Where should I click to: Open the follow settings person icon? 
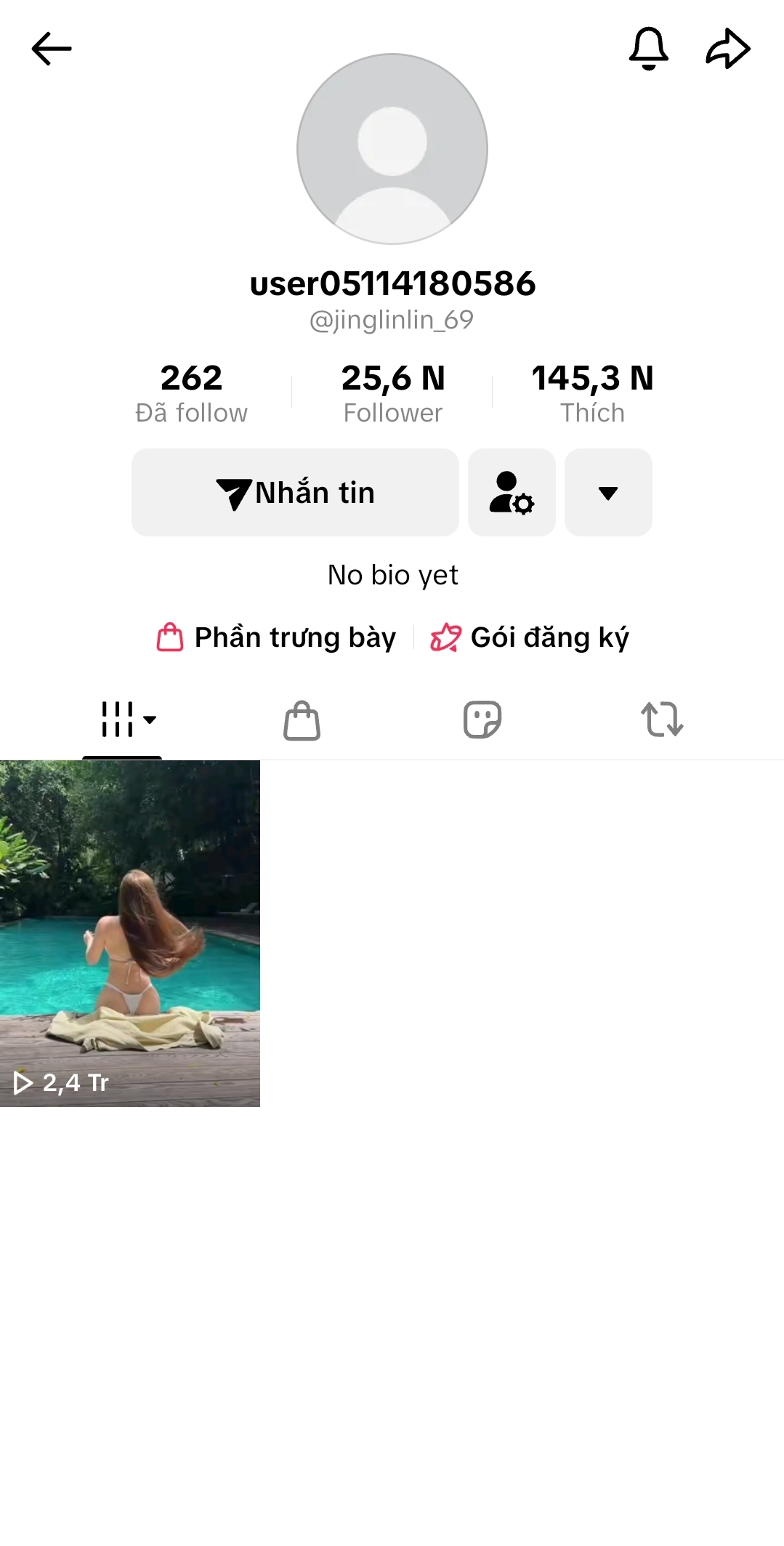click(512, 493)
